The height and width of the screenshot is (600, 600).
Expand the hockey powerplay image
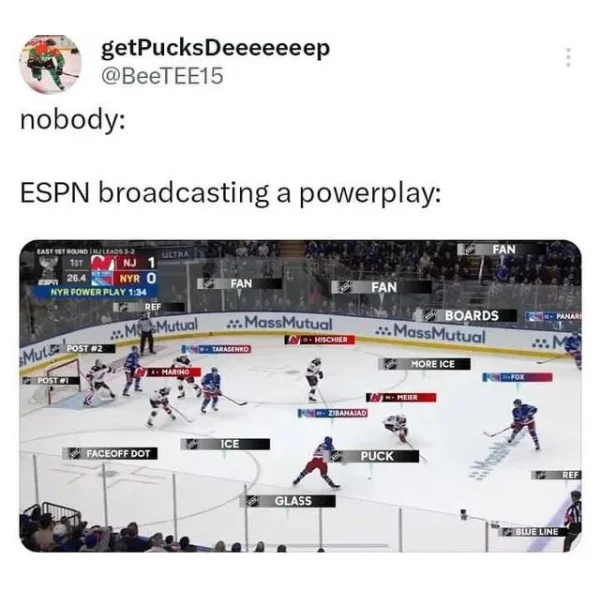300,395
